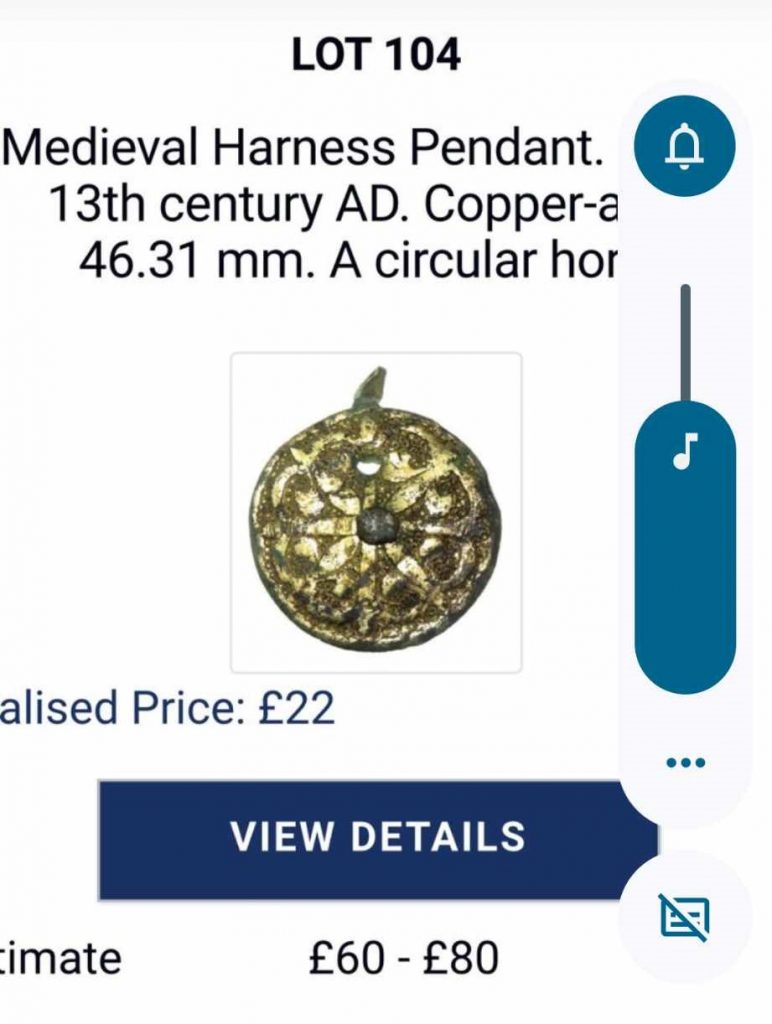Open more volume settings (three dots)
Viewport: 772px width, 1024px height.
coord(685,763)
